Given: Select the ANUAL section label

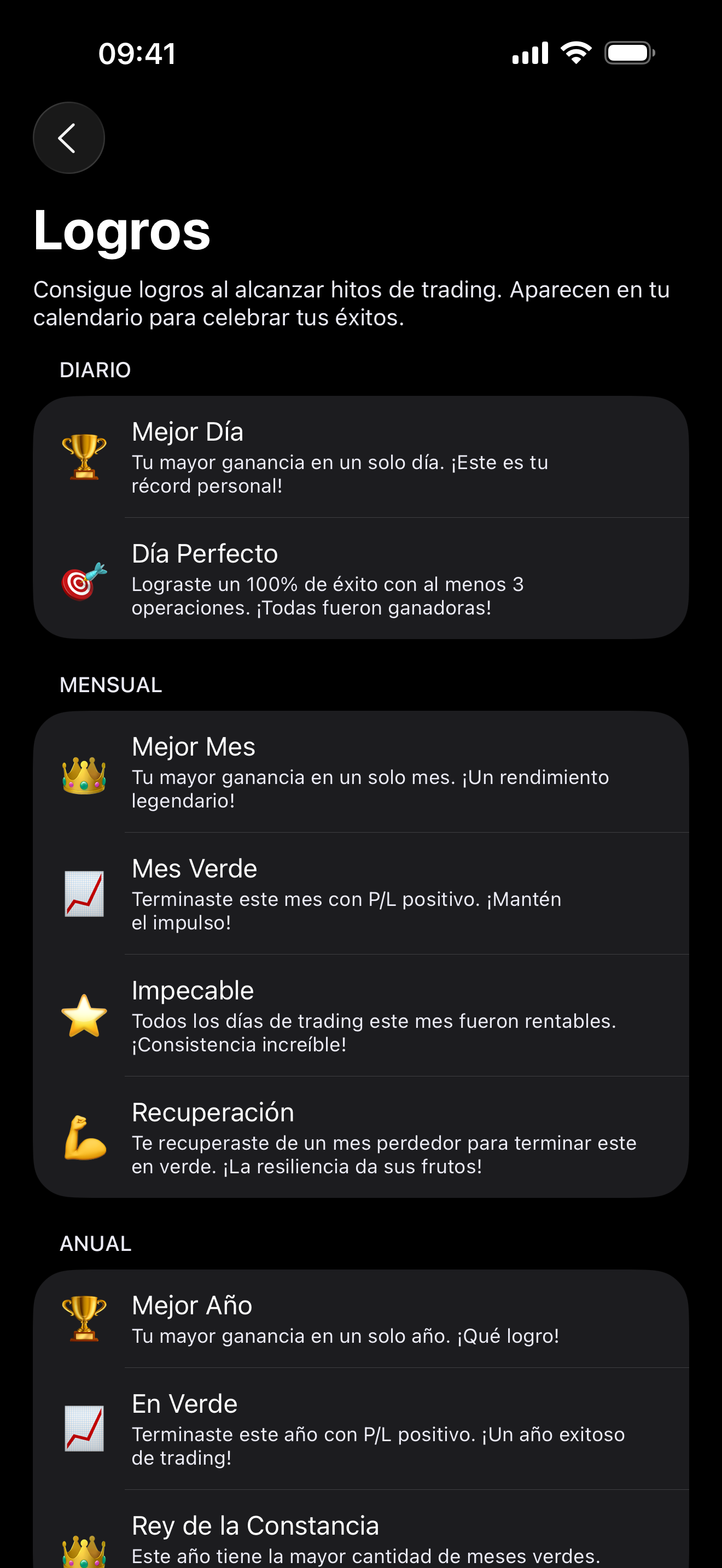Looking at the screenshot, I should pyautogui.click(x=95, y=1243).
